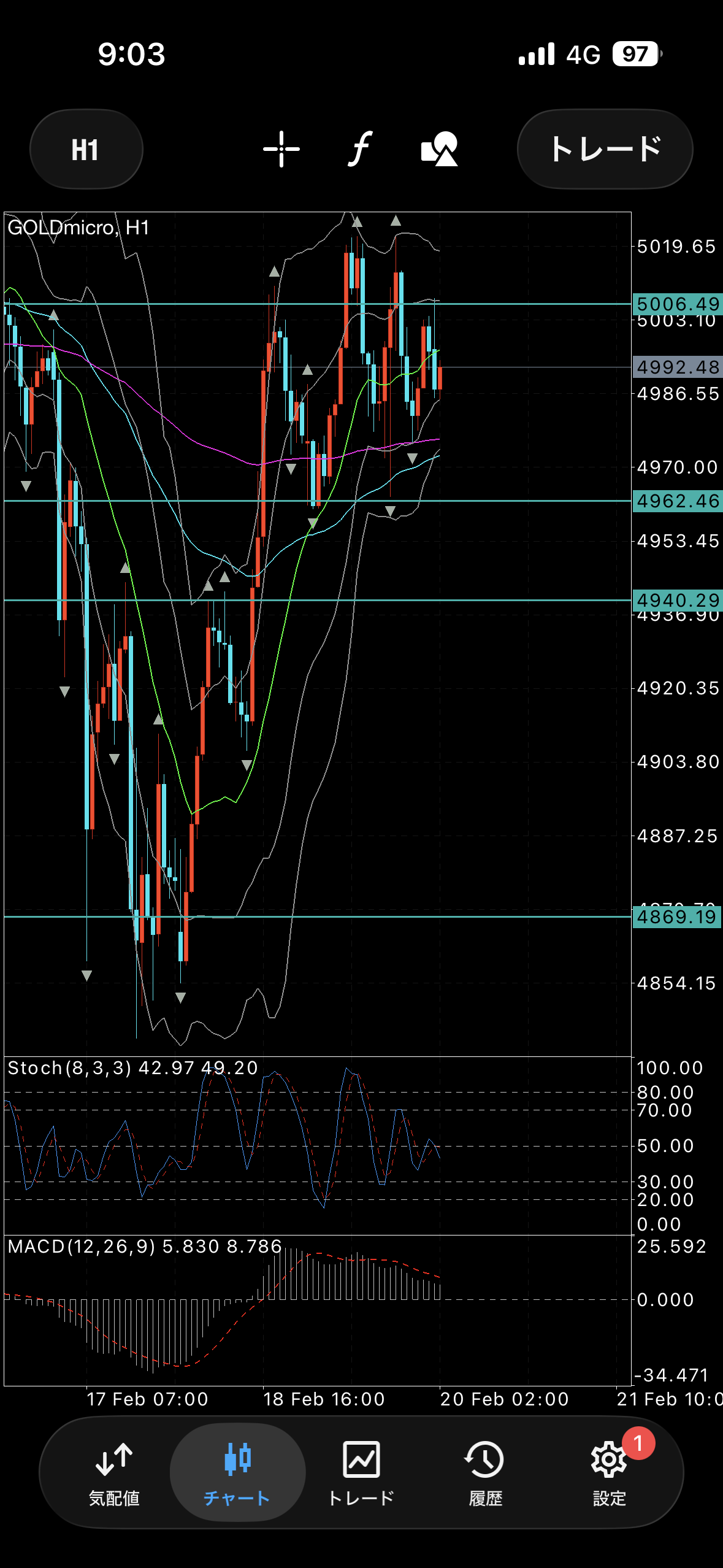
Task: Switch to the 気配値 tab
Action: pos(114,1472)
